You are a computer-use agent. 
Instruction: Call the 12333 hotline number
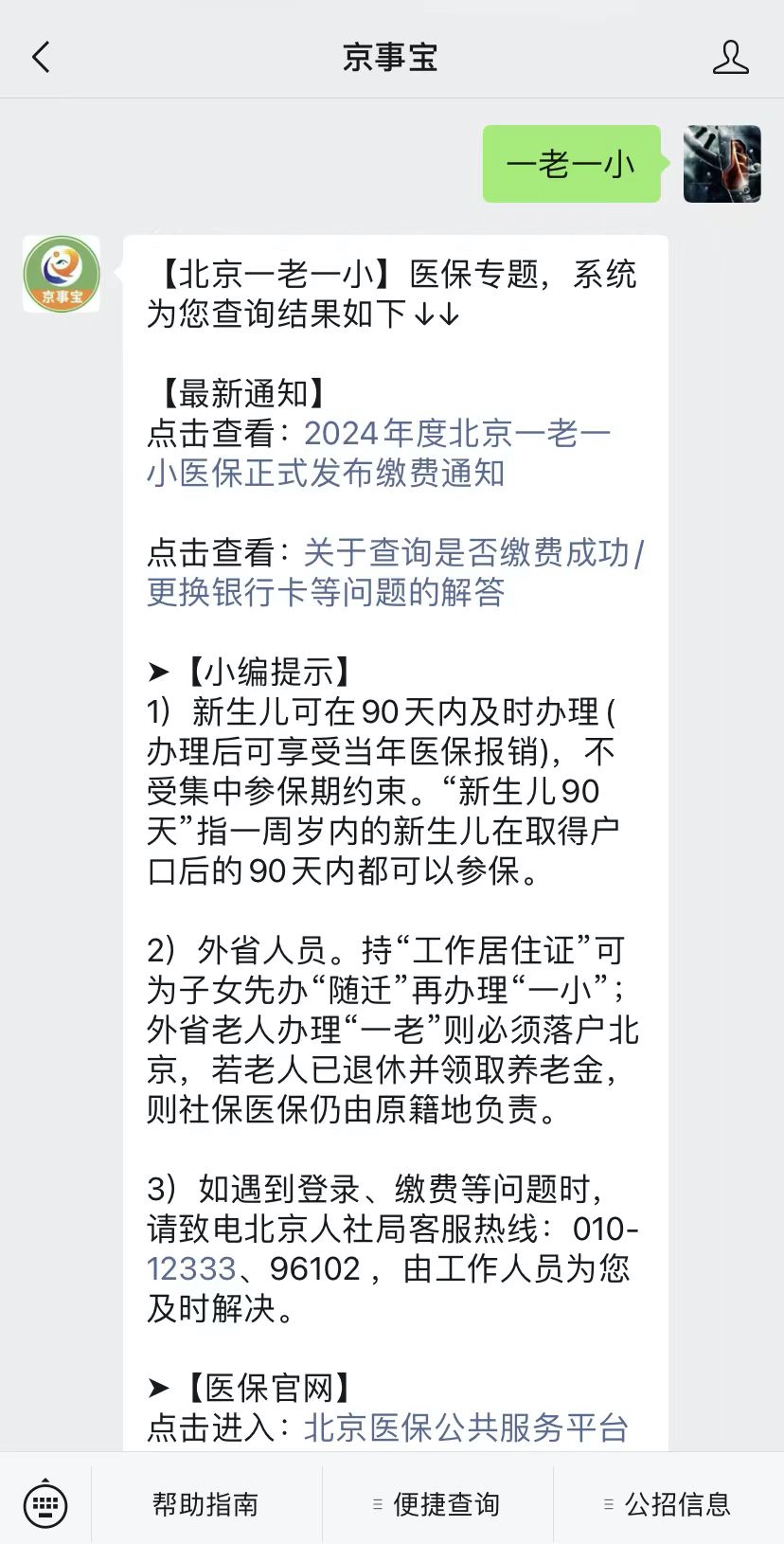coord(191,1268)
